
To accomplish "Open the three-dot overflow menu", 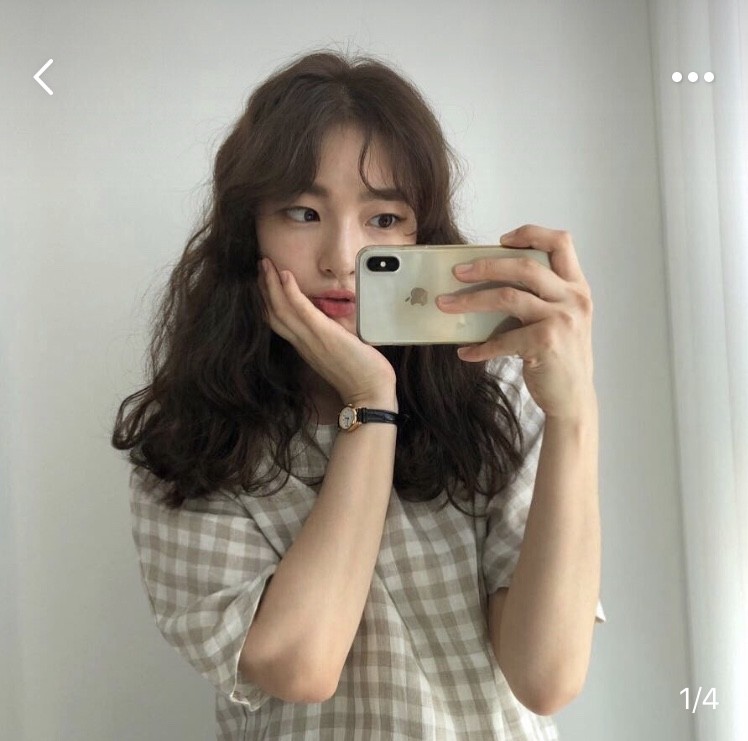I will [x=692, y=77].
